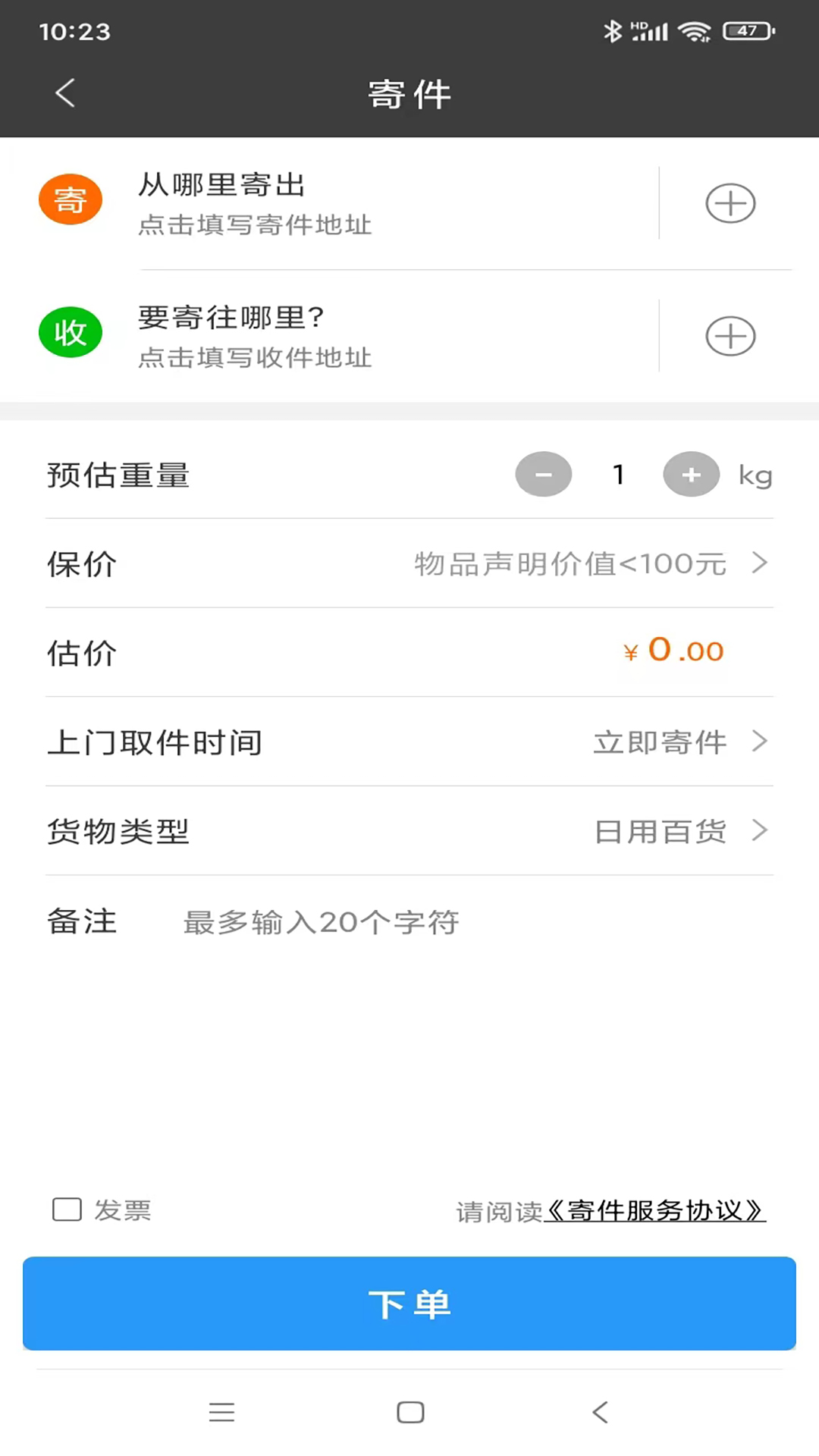This screenshot has width=819, height=1456.
Task: Tap system home button
Action: pos(410,1412)
